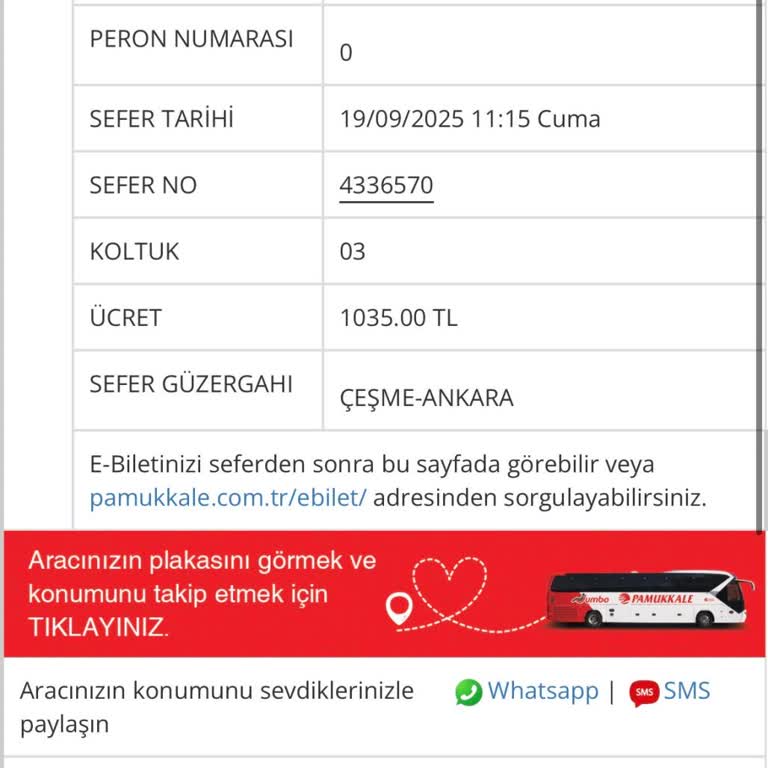Open the underlined sefer number 4336570

point(386,186)
